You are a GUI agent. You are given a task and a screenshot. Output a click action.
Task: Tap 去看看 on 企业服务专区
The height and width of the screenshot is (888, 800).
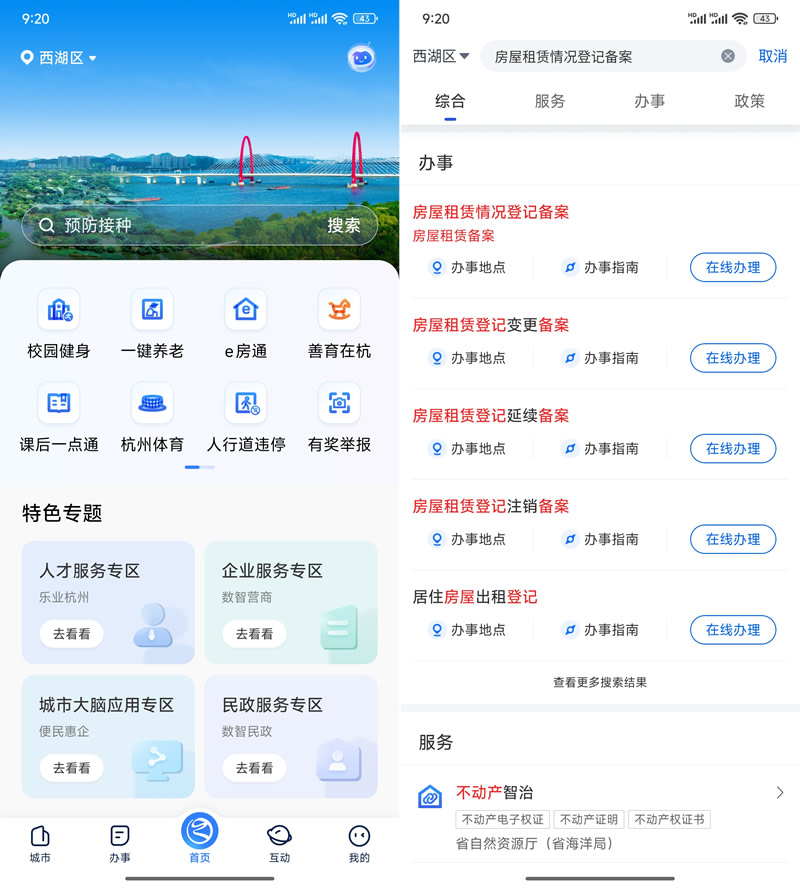[254, 634]
